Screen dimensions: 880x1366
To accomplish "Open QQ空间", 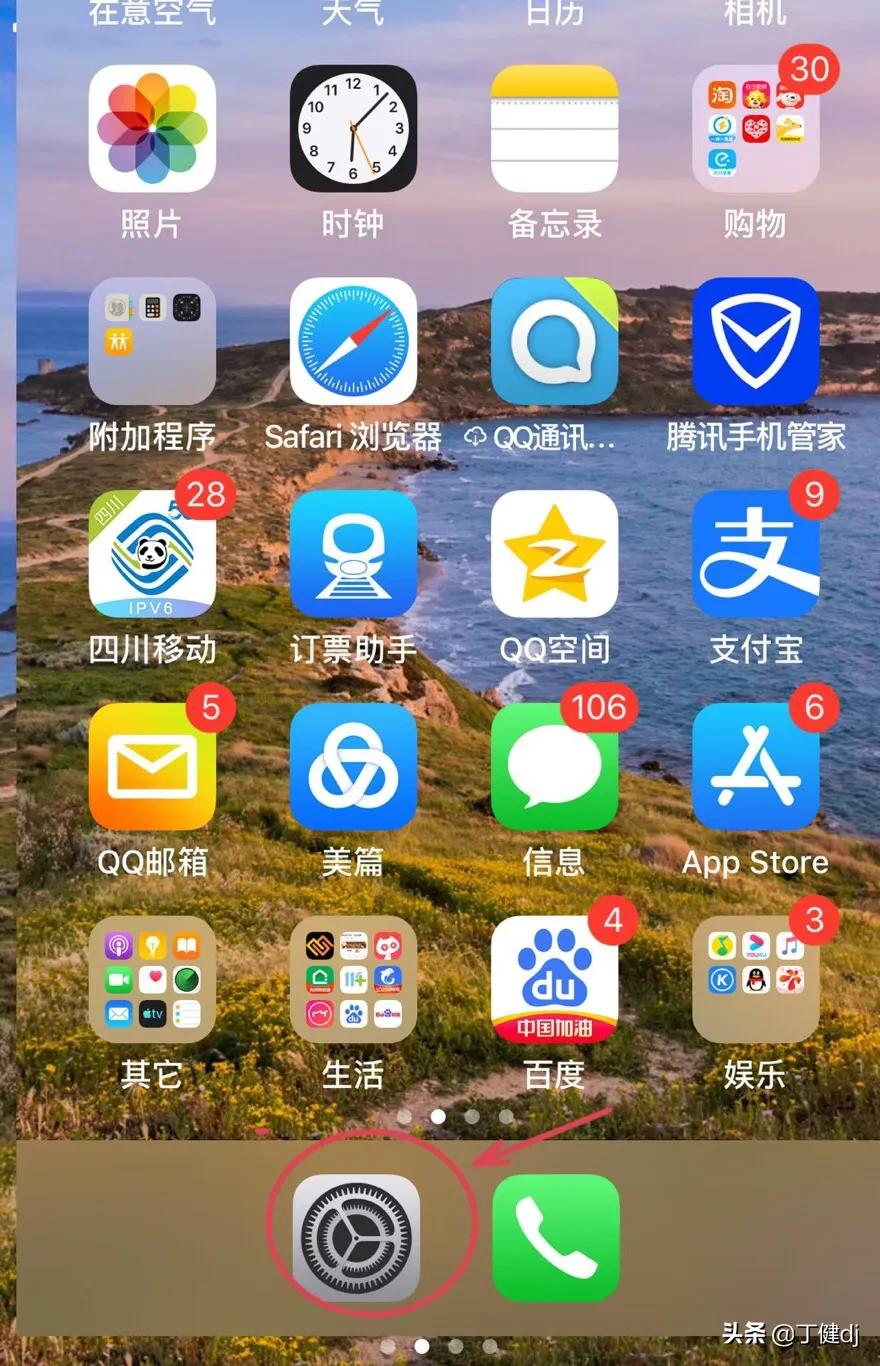I will point(555,553).
